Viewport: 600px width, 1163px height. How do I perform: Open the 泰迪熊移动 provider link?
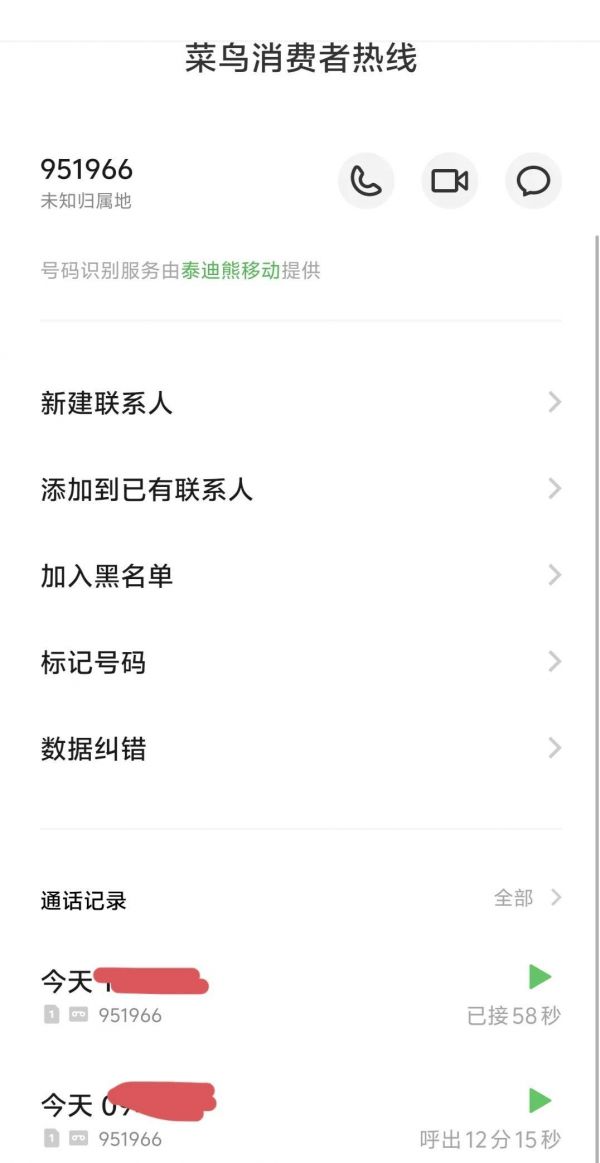231,271
